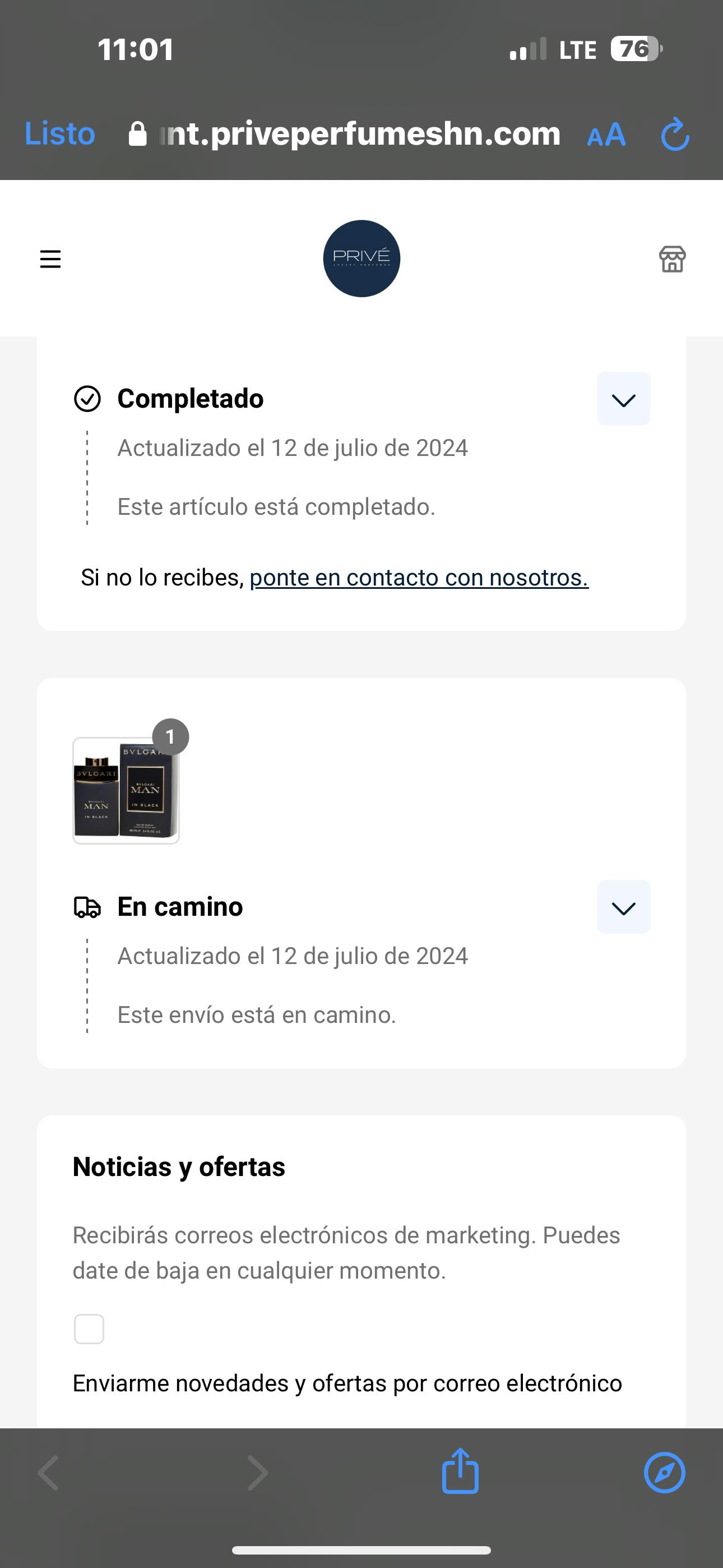Expand the Completado status details
723x1568 pixels.
click(623, 399)
